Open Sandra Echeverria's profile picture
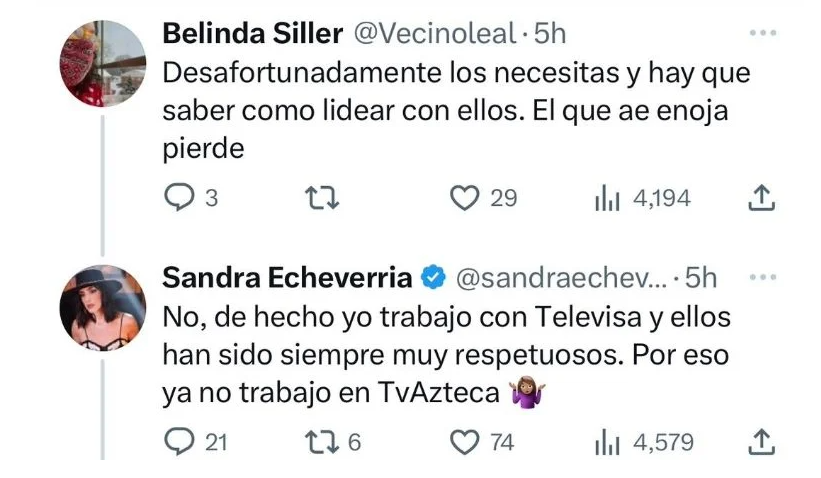 coord(104,308)
